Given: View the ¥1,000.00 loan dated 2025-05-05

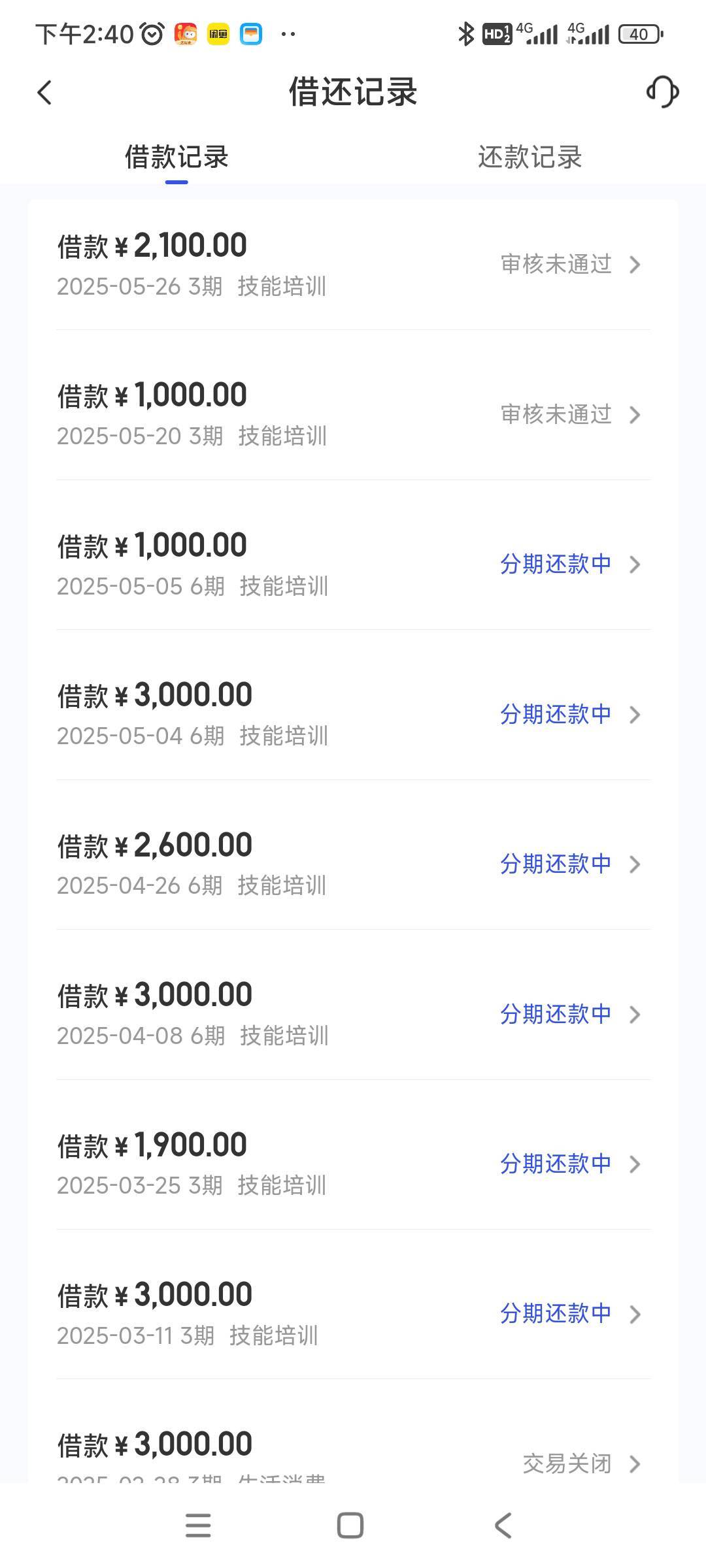Looking at the screenshot, I should (353, 564).
